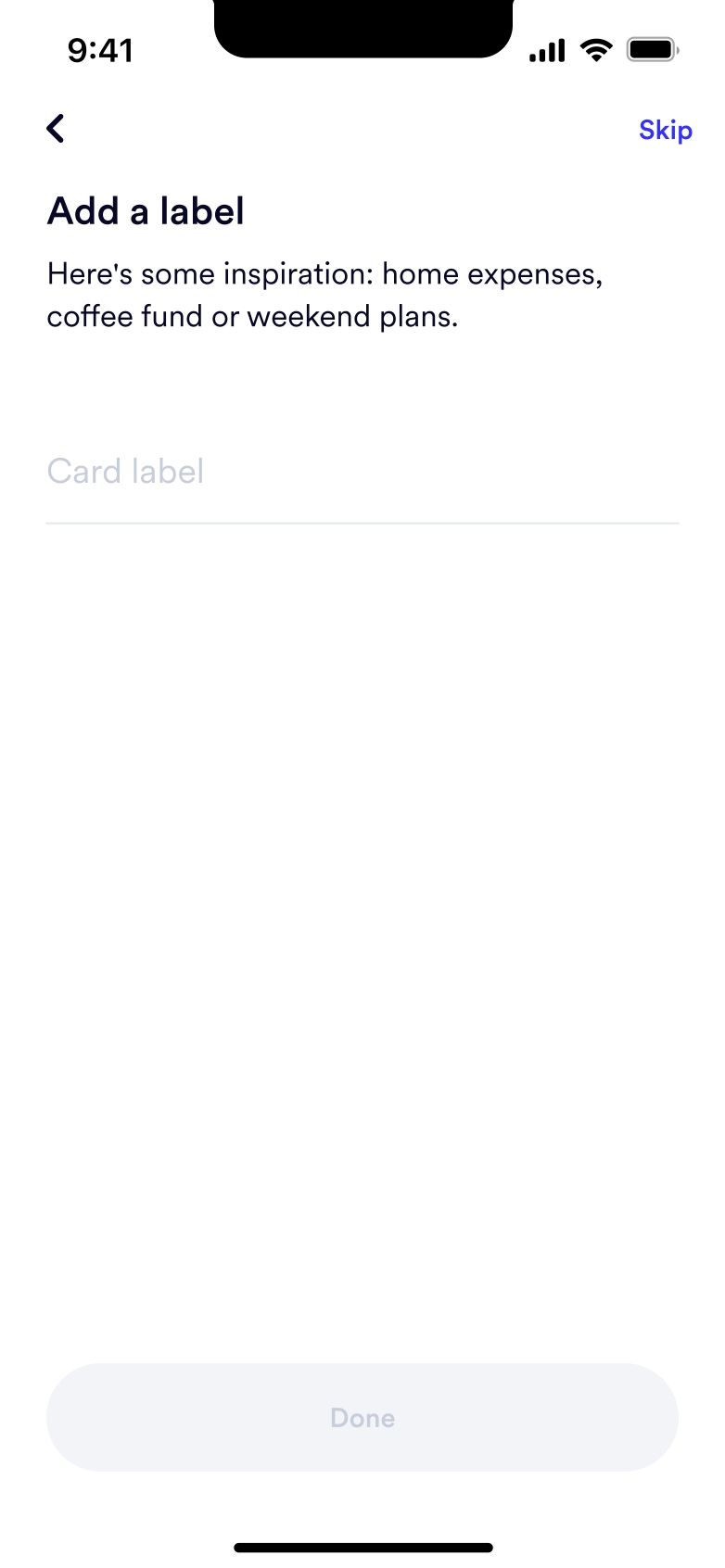Viewport: 725px width, 1568px height.
Task: Skip adding a label
Action: click(x=665, y=131)
